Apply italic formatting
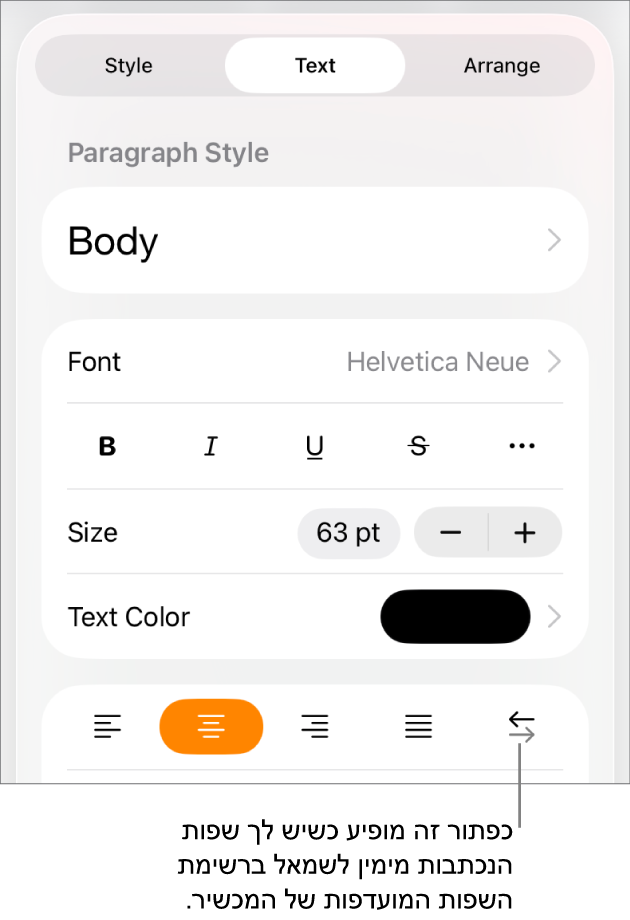 click(211, 447)
